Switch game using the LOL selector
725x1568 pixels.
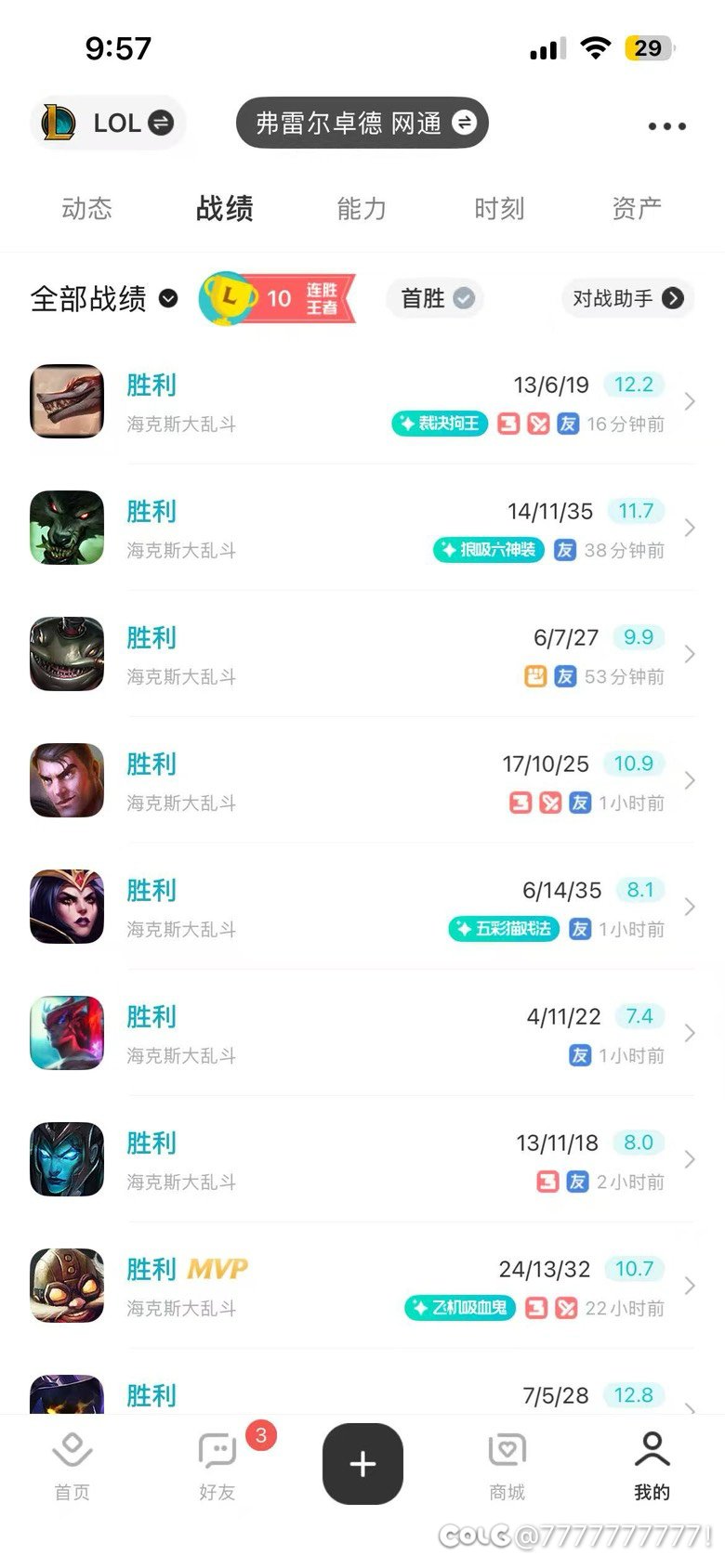(x=110, y=123)
